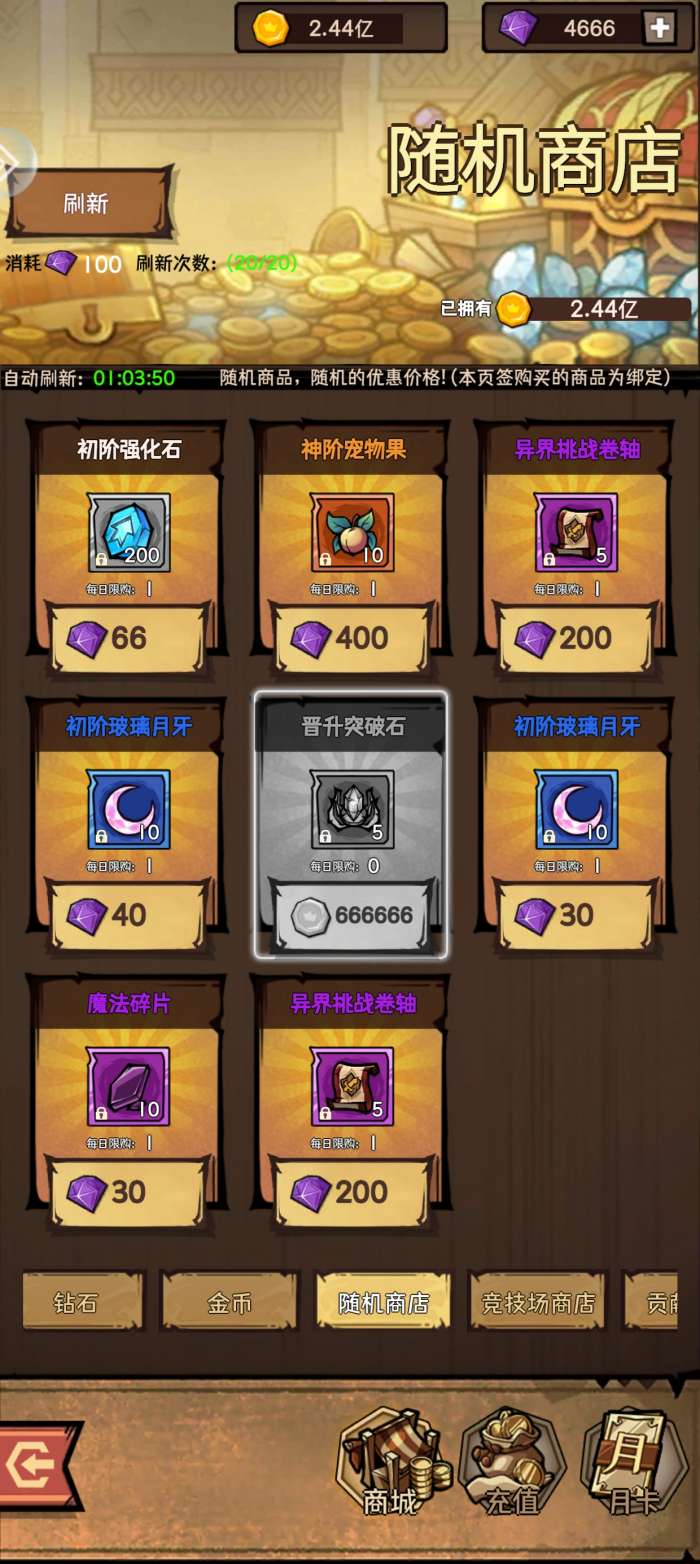Select the 晋升突破石 item card

[x=350, y=825]
